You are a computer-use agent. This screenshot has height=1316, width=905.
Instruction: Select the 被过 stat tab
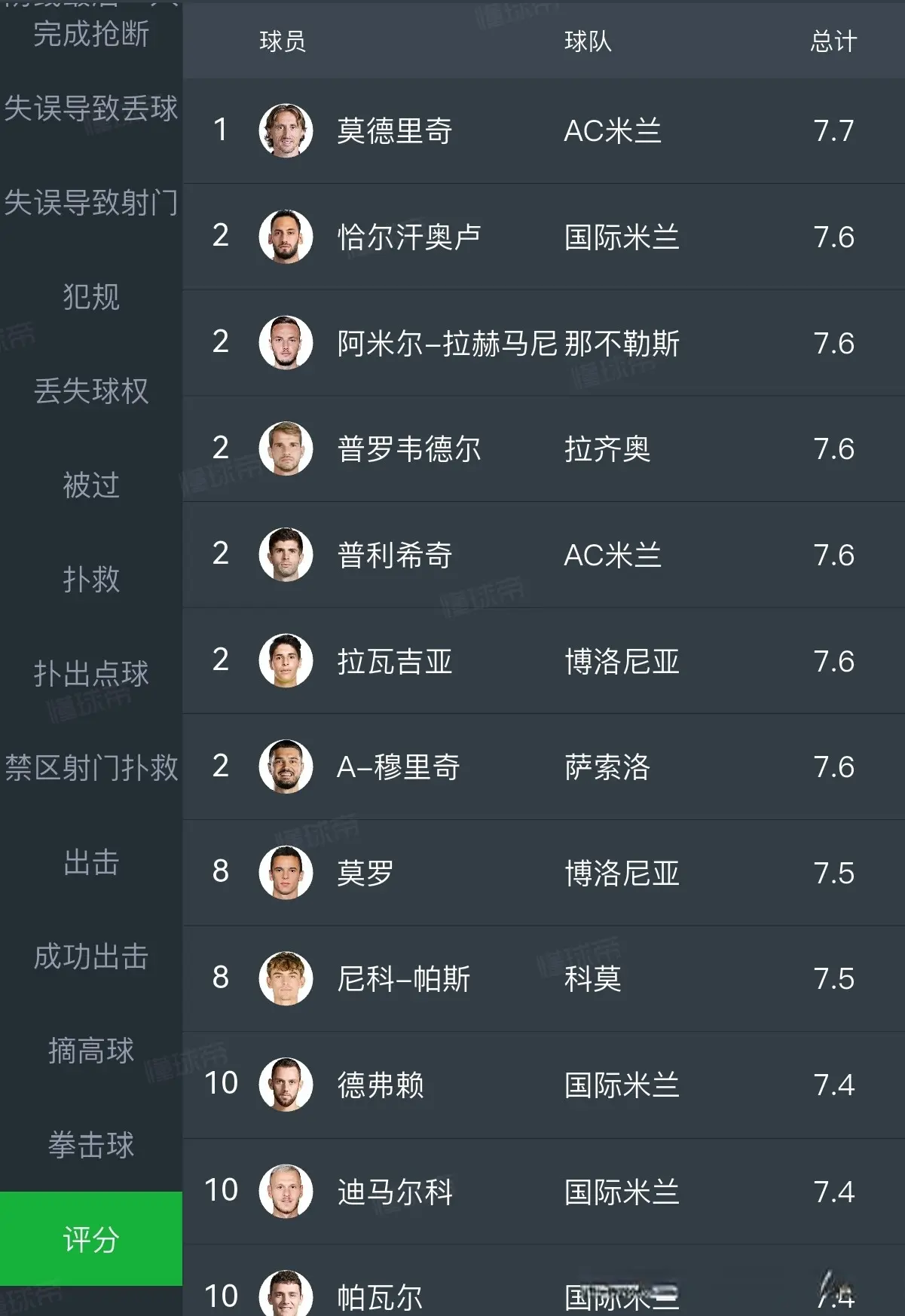click(90, 485)
